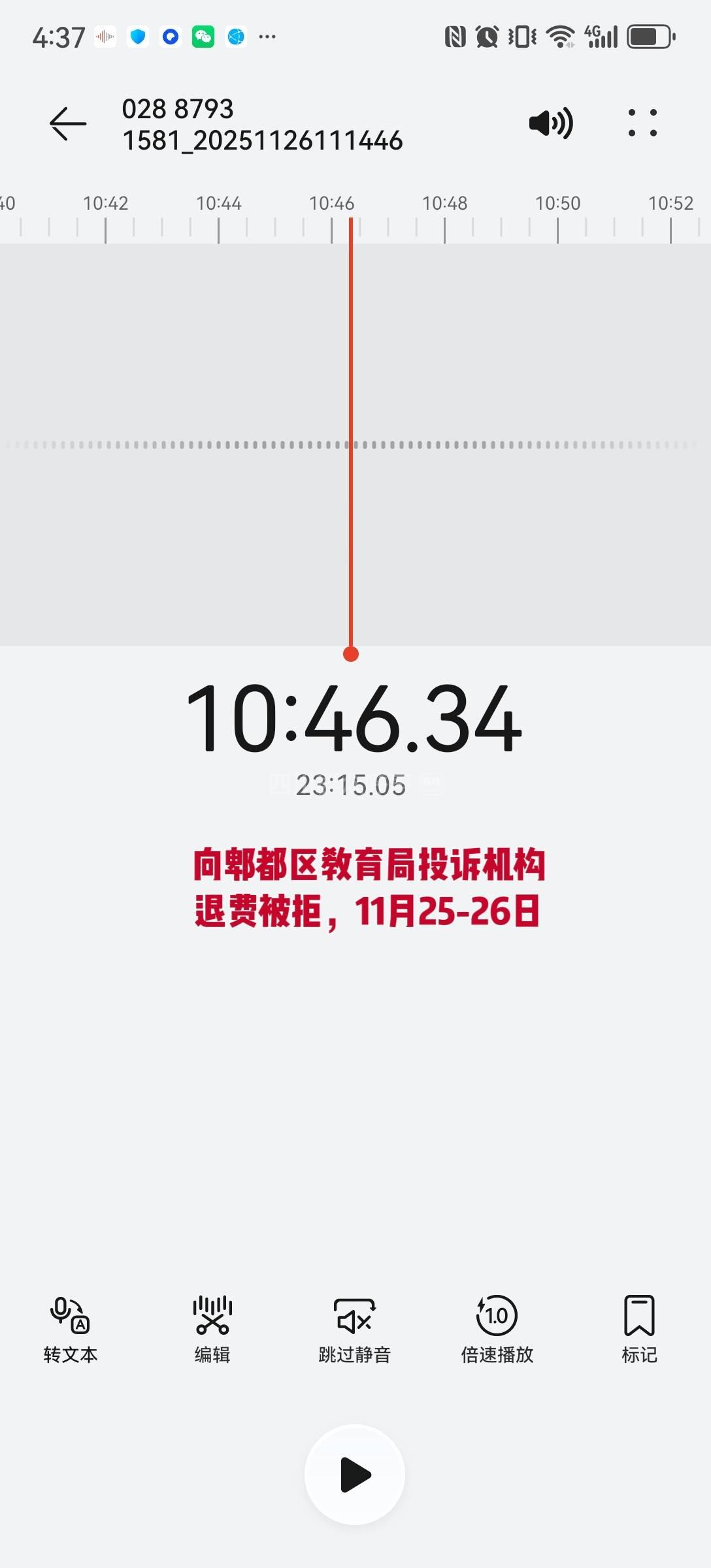This screenshot has height=1568, width=711.
Task: Convert the recording to text (转文本)
Action: pyautogui.click(x=70, y=1330)
